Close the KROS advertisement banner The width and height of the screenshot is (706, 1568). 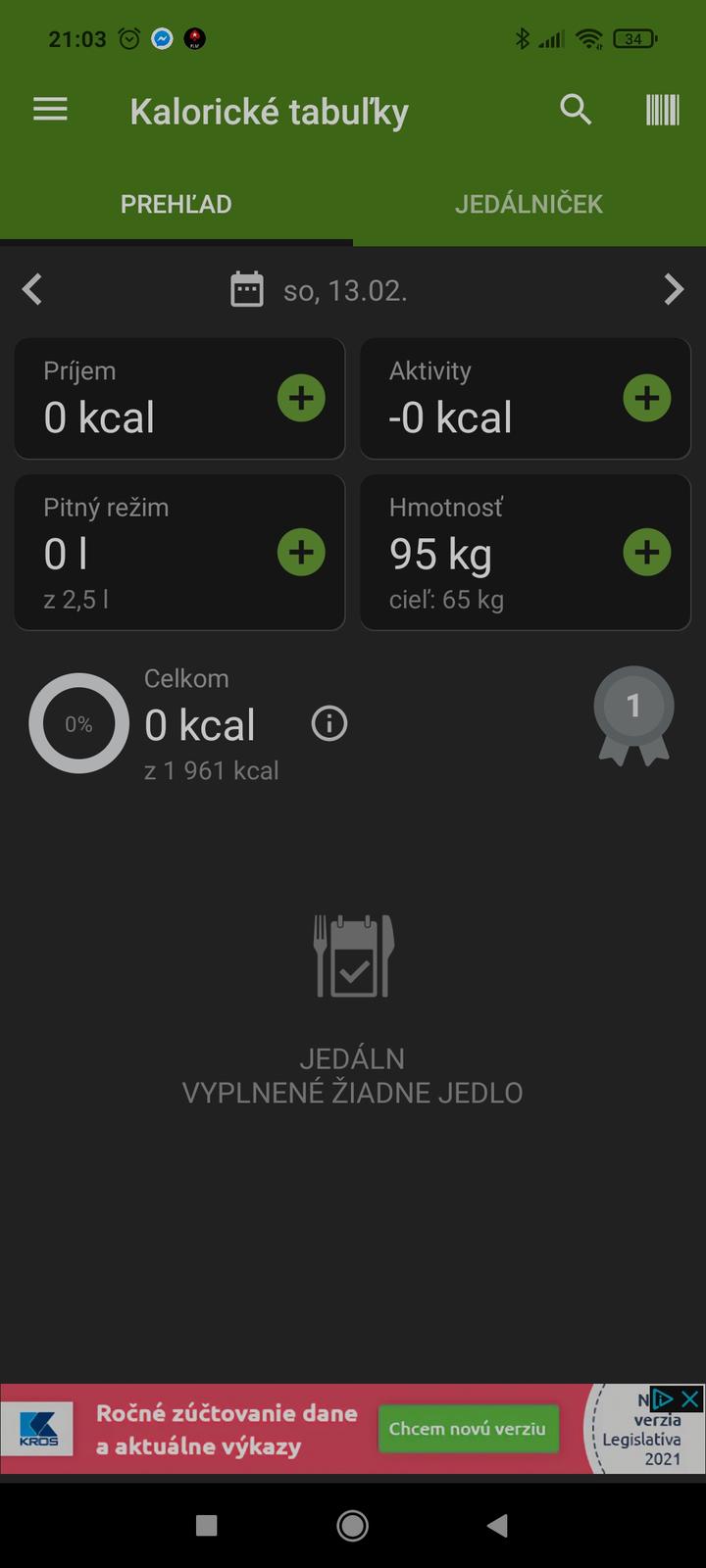tap(691, 1398)
